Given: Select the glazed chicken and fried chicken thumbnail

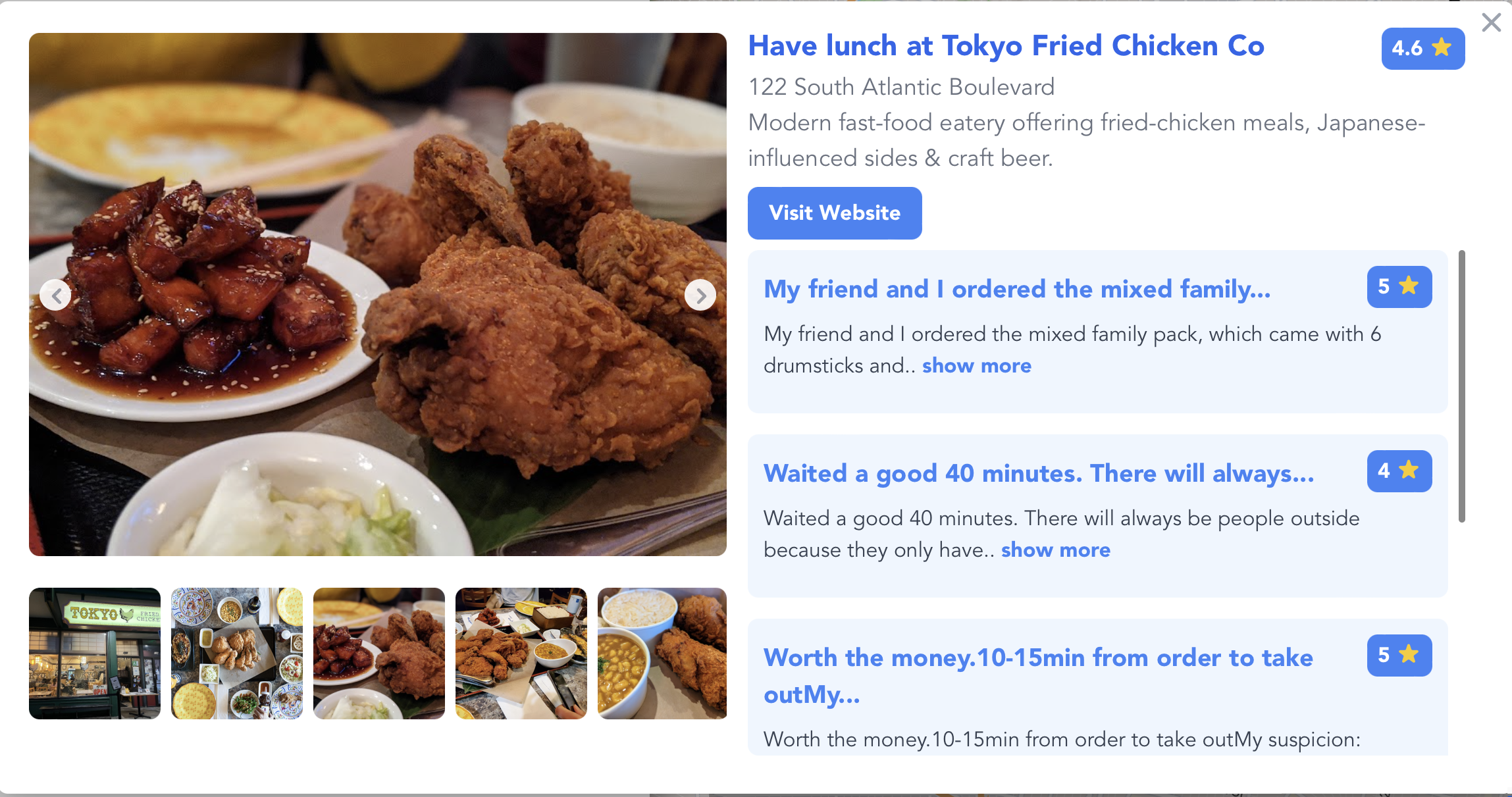Looking at the screenshot, I should (379, 653).
